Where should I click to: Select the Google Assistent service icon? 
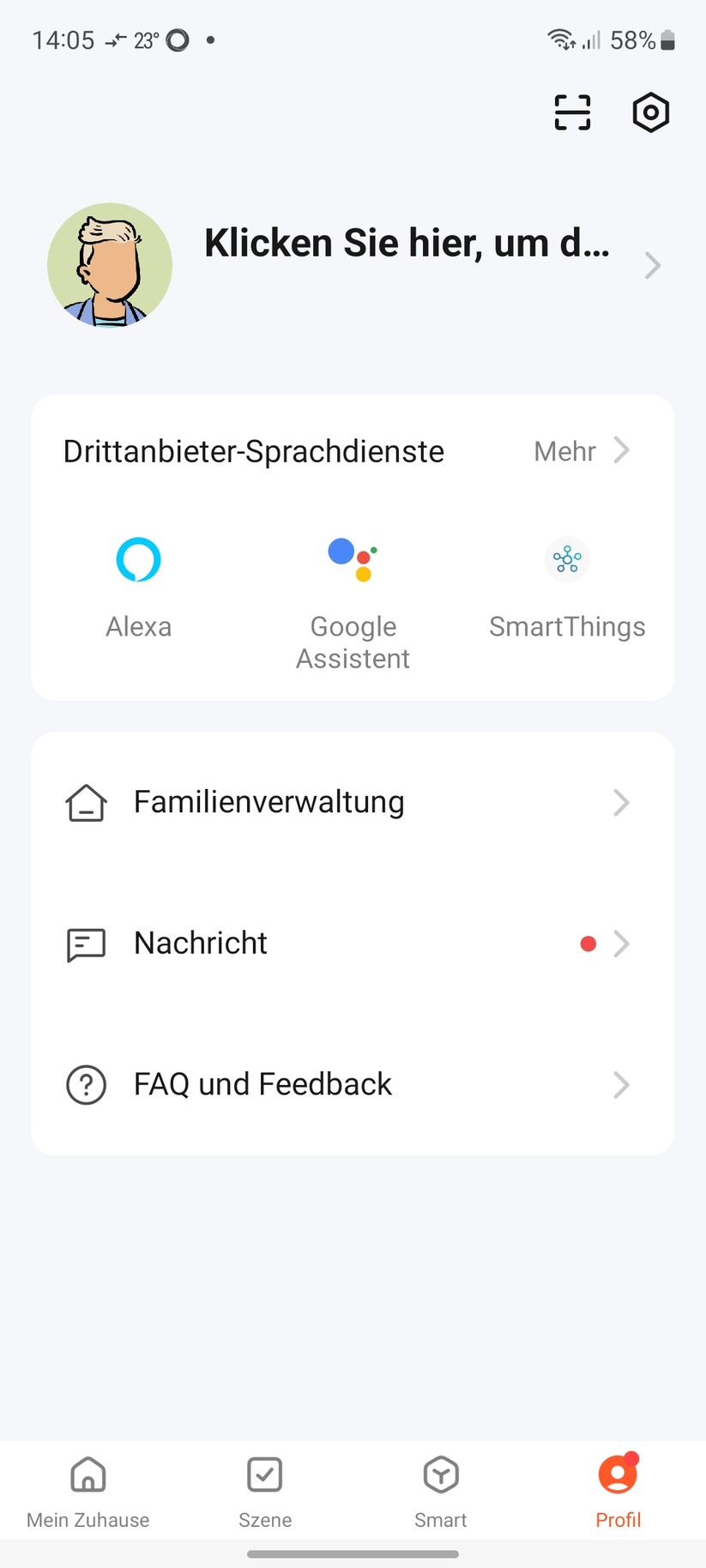point(353,559)
